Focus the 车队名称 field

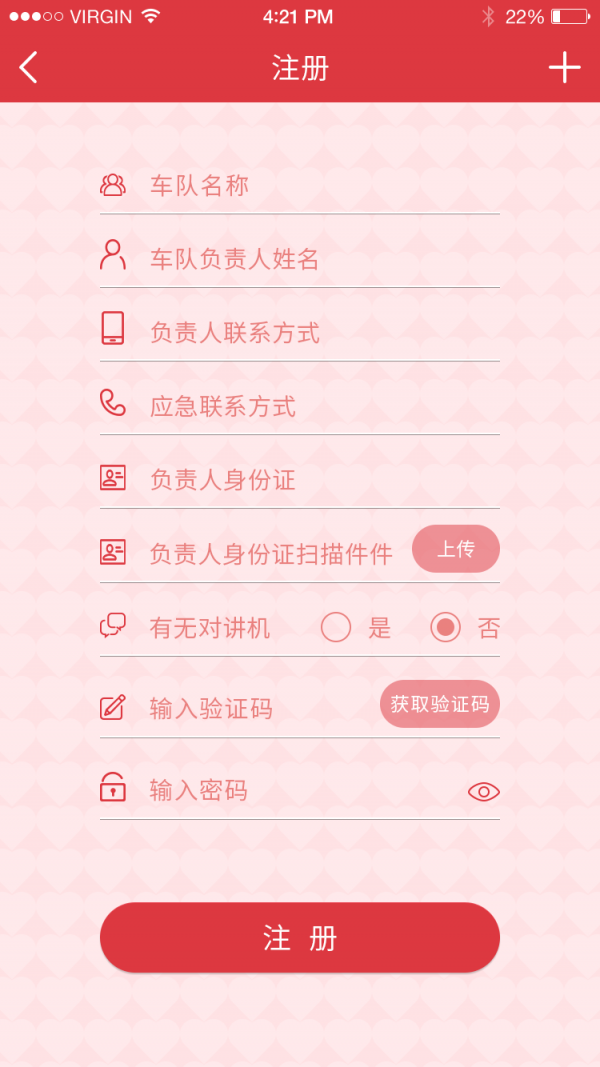(320, 186)
